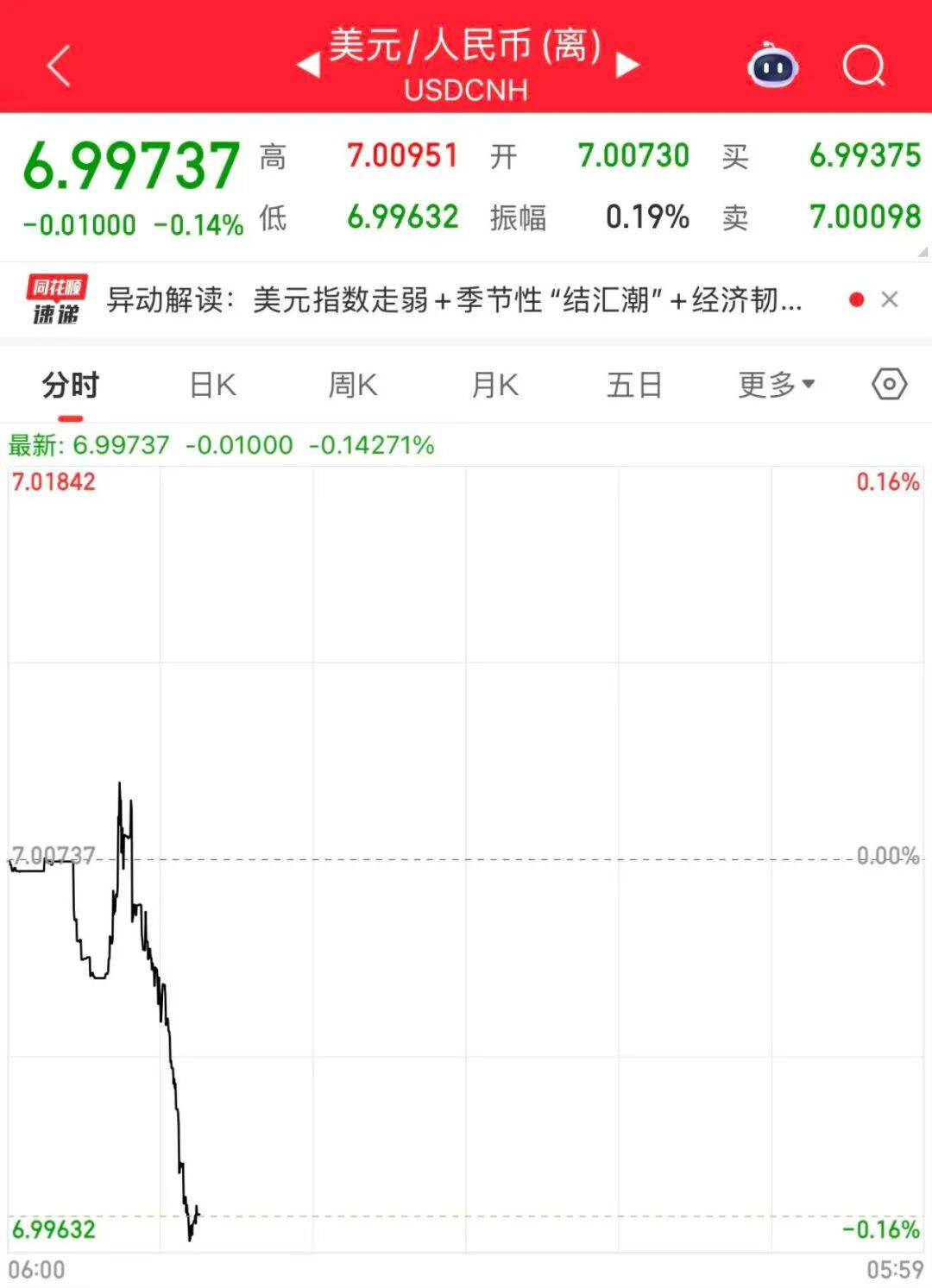The height and width of the screenshot is (1288, 932).
Task: Open the 异动解读 news banner
Action: tap(455, 300)
